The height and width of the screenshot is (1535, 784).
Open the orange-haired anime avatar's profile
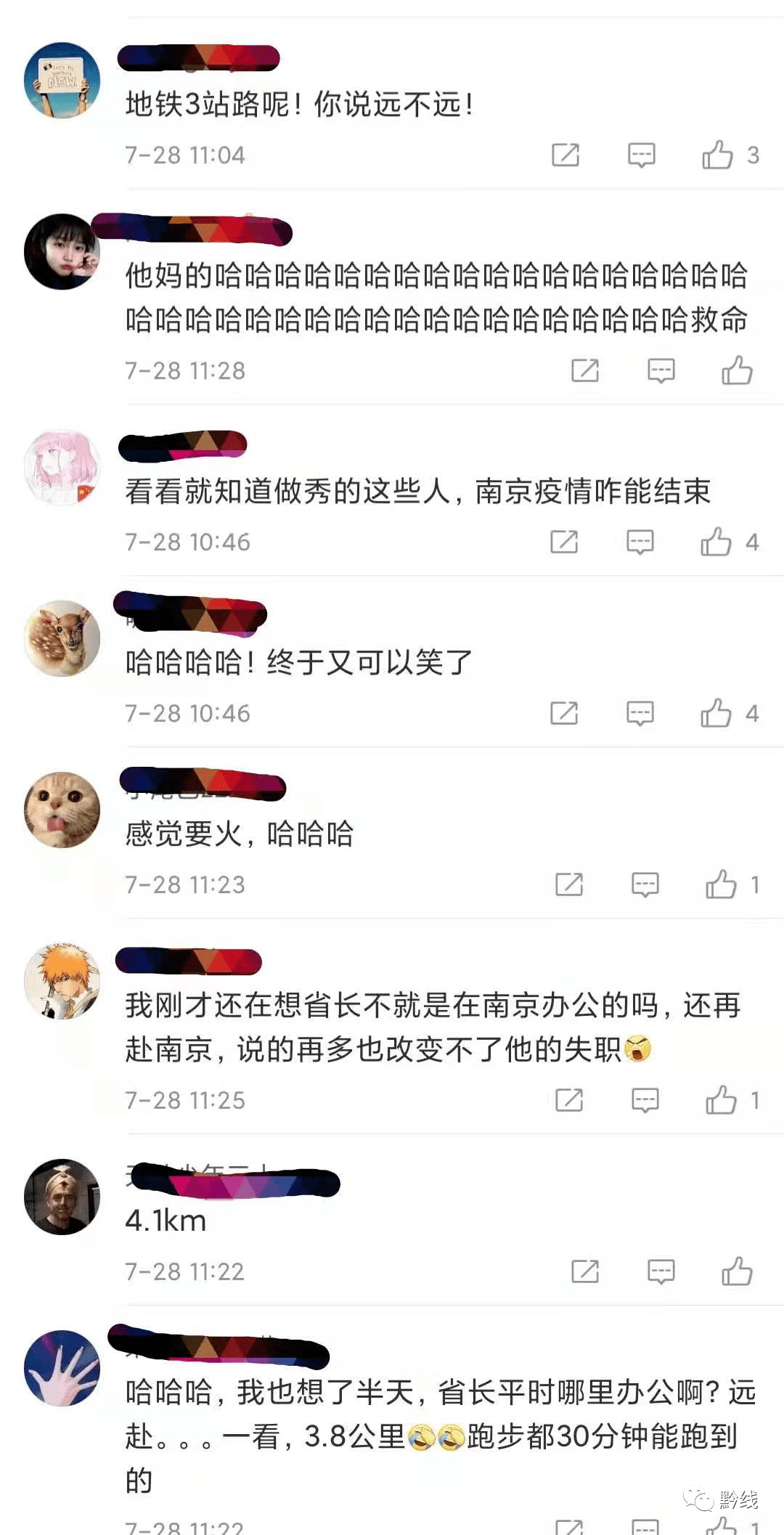(x=62, y=981)
